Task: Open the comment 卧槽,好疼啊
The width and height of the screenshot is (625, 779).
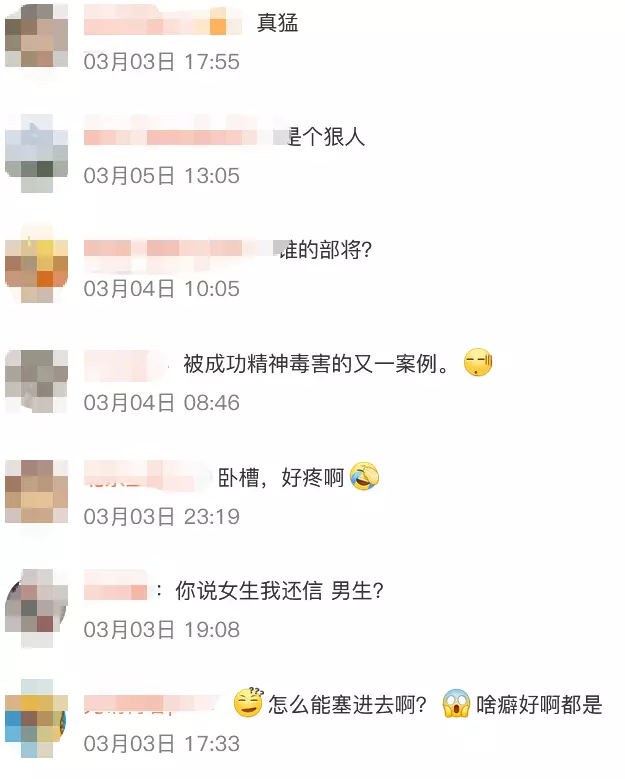Action: click(x=284, y=478)
